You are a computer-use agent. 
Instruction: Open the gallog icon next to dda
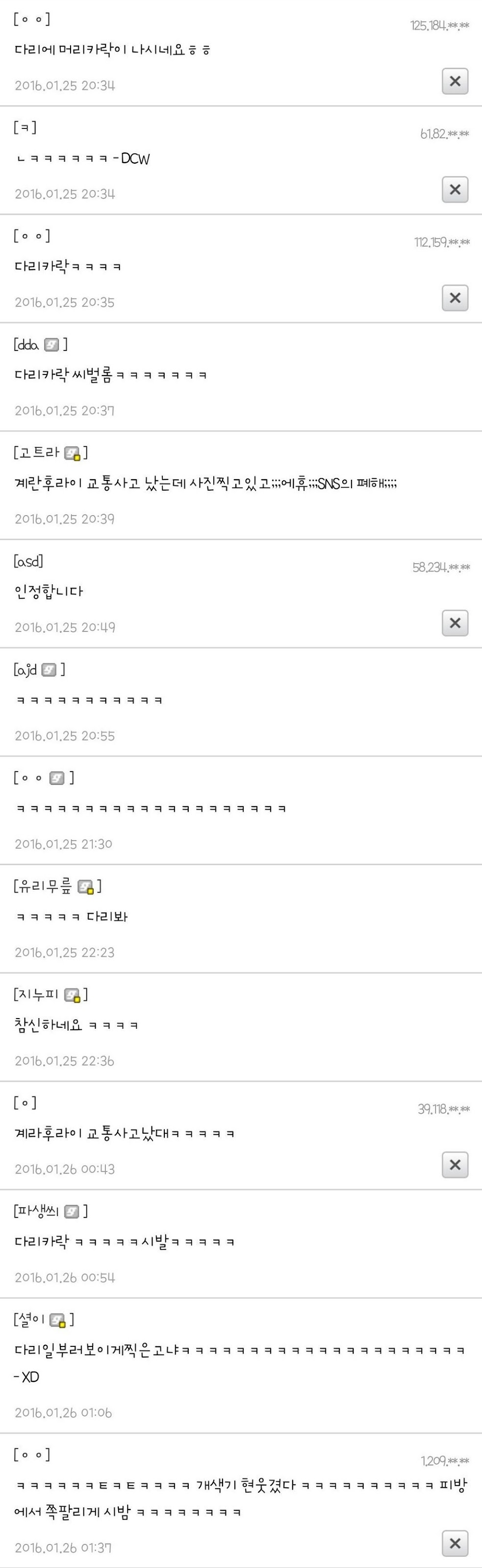click(x=51, y=345)
